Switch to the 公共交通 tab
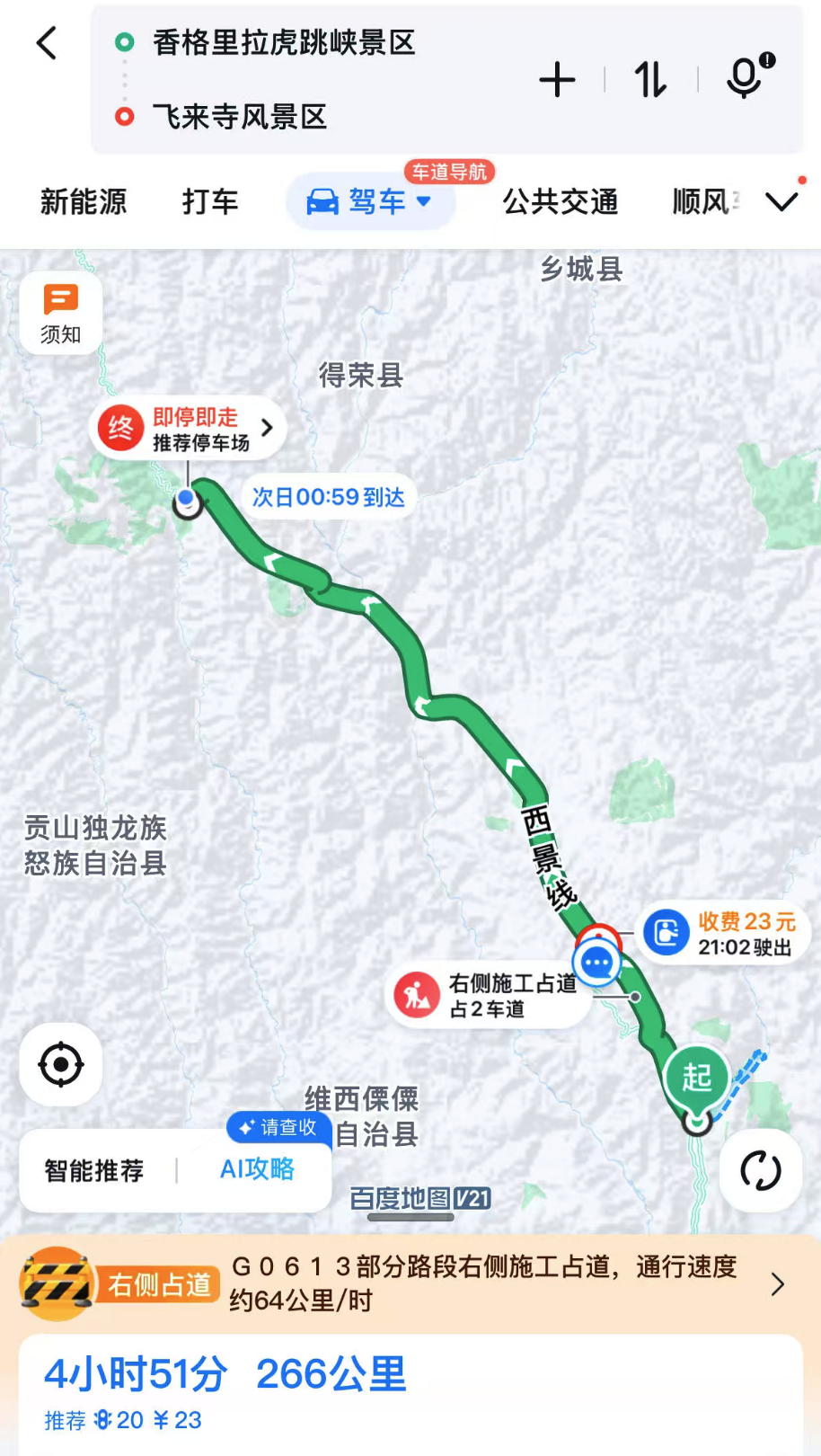 coord(559,202)
